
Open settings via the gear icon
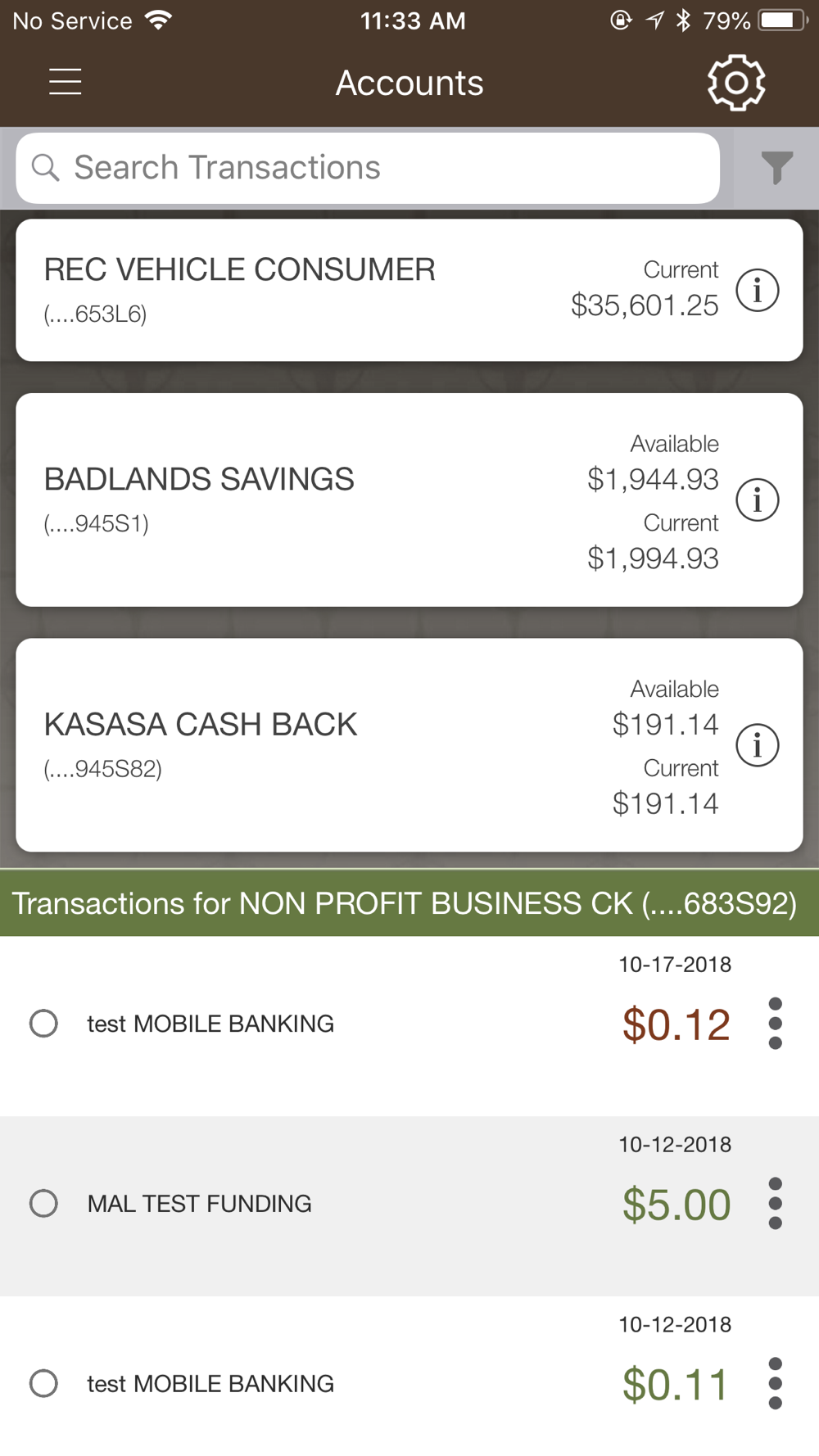pyautogui.click(x=736, y=83)
